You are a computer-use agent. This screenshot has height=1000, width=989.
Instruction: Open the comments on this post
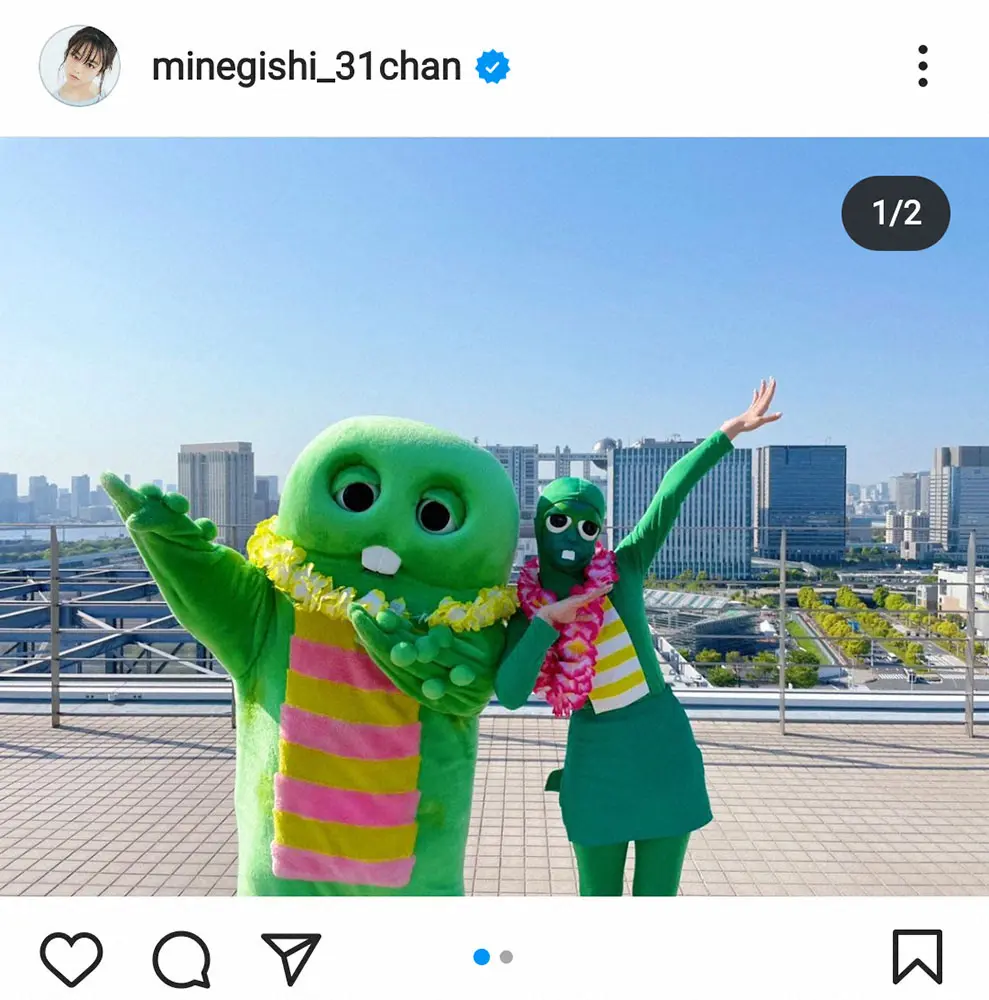coord(181,958)
